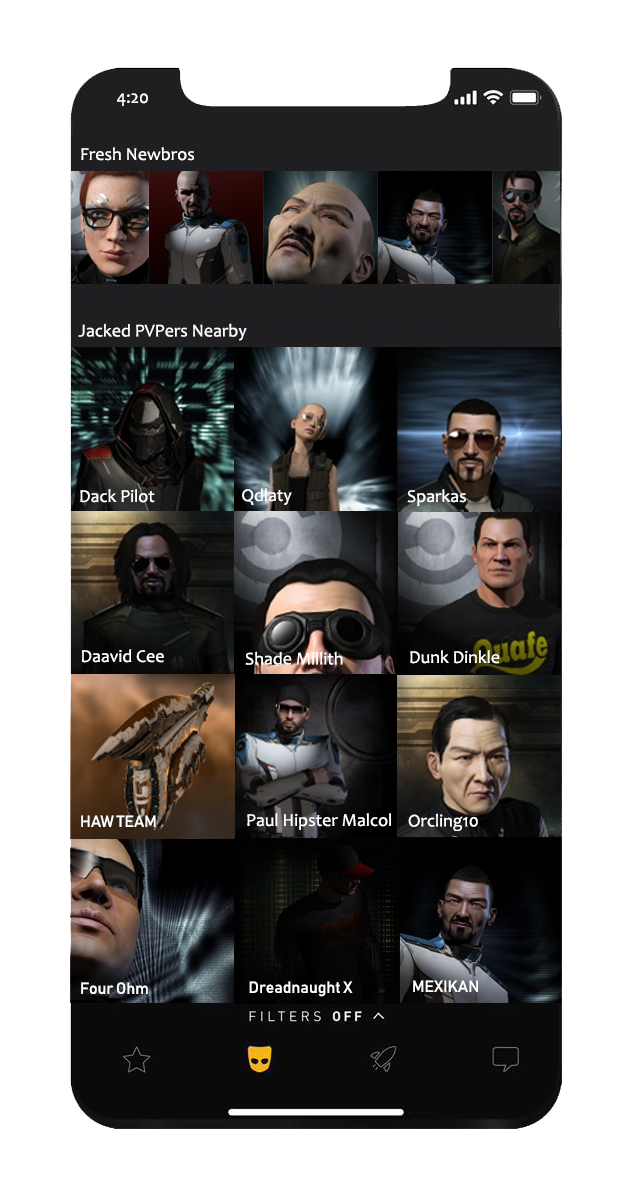Viewport: 631px width, 1200px height.
Task: Open Daavid Cee's profile
Action: (x=152, y=592)
